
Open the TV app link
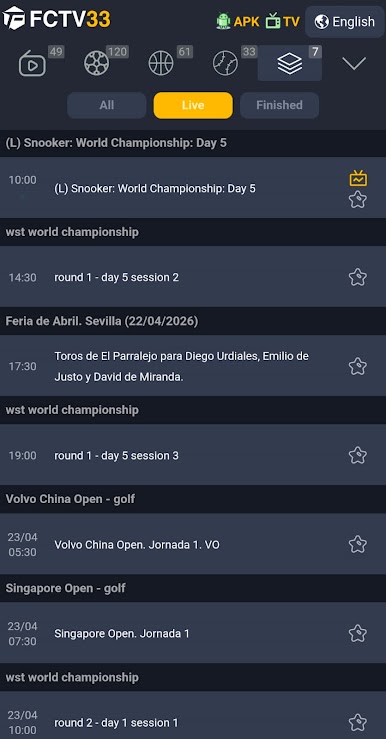click(x=282, y=21)
